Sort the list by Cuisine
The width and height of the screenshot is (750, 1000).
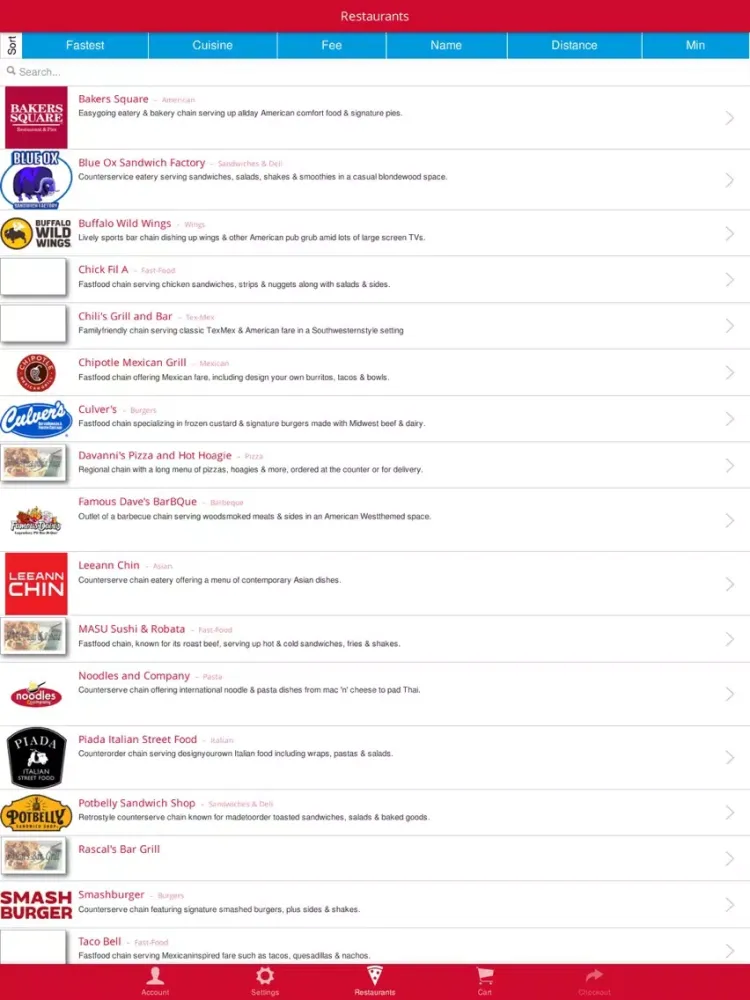pos(212,45)
